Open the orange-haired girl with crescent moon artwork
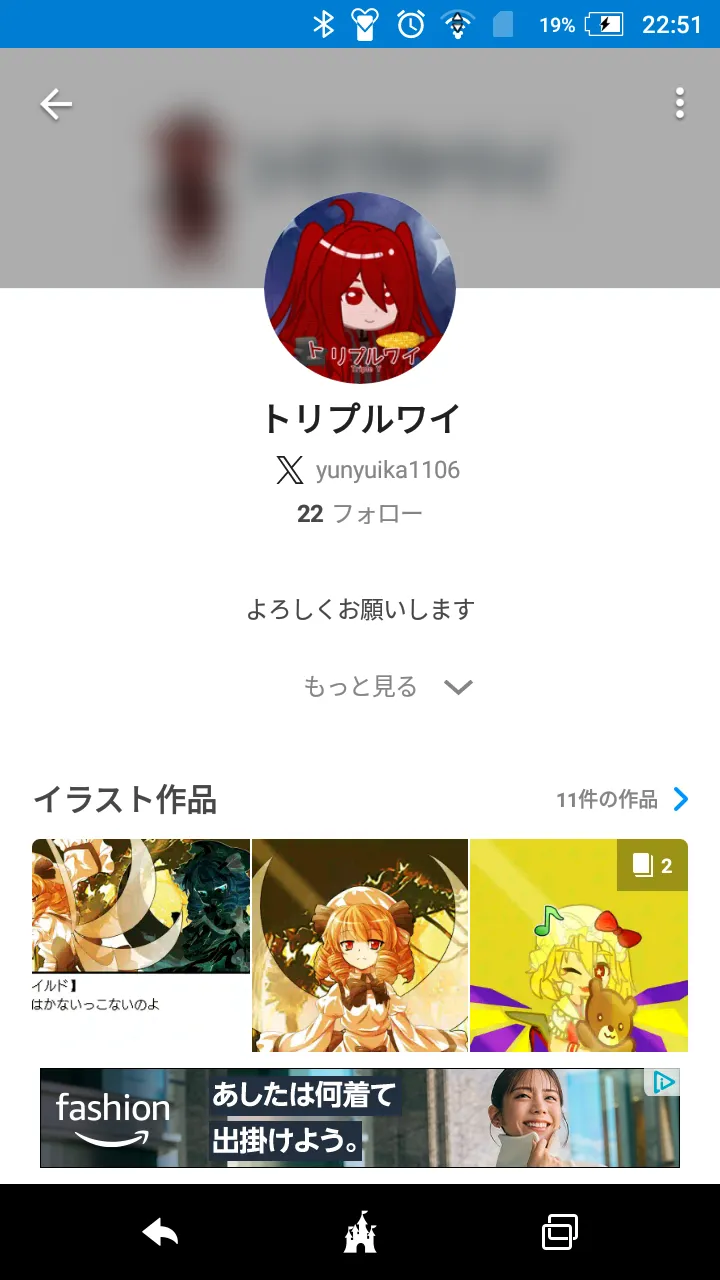 tap(360, 945)
